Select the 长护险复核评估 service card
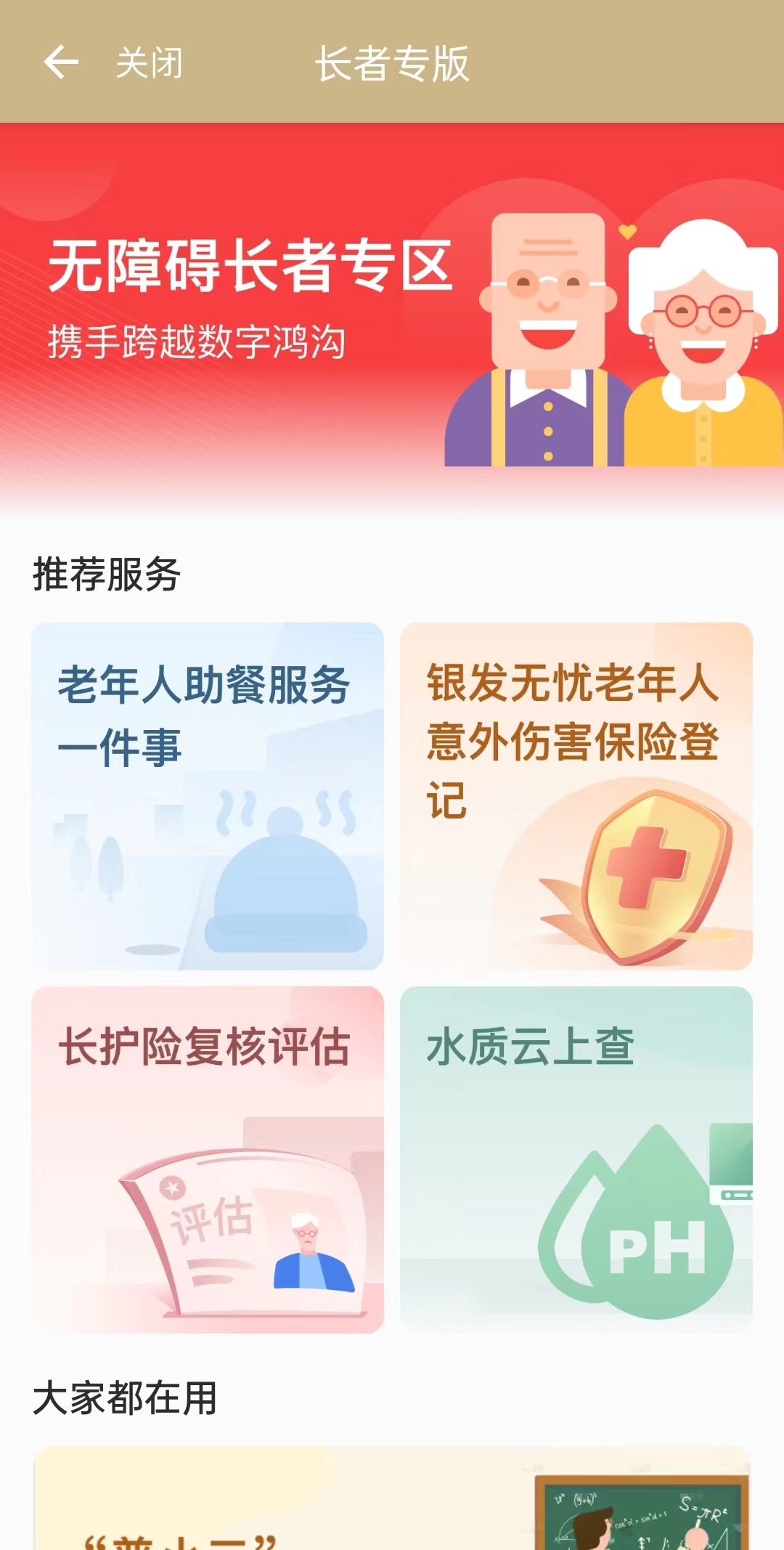 point(208,1159)
